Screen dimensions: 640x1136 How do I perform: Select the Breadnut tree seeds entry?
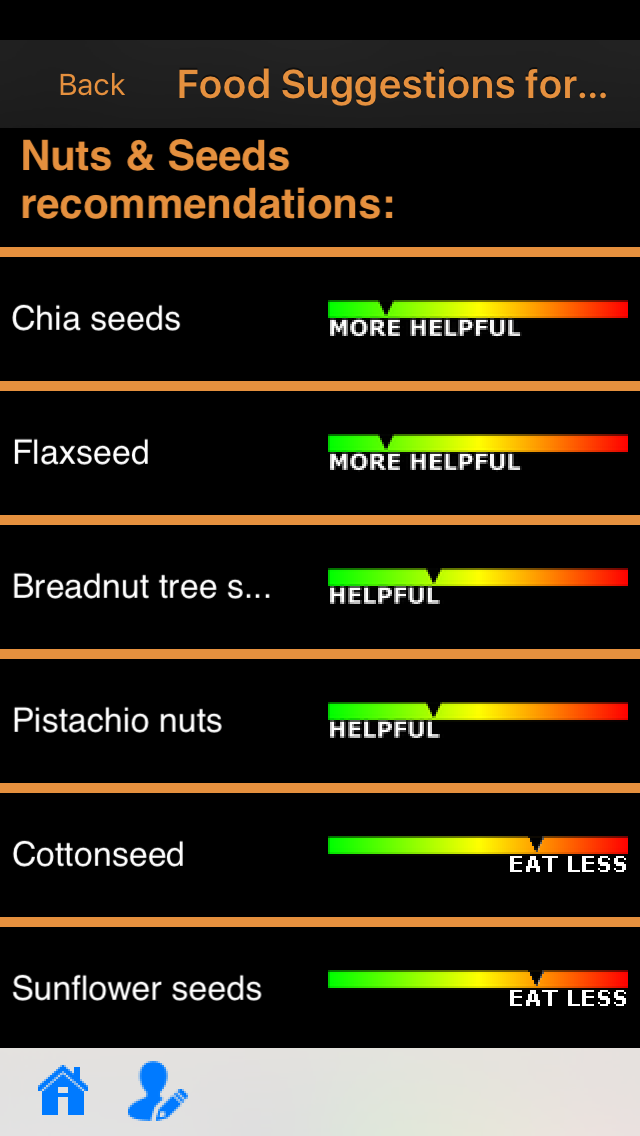pos(141,587)
